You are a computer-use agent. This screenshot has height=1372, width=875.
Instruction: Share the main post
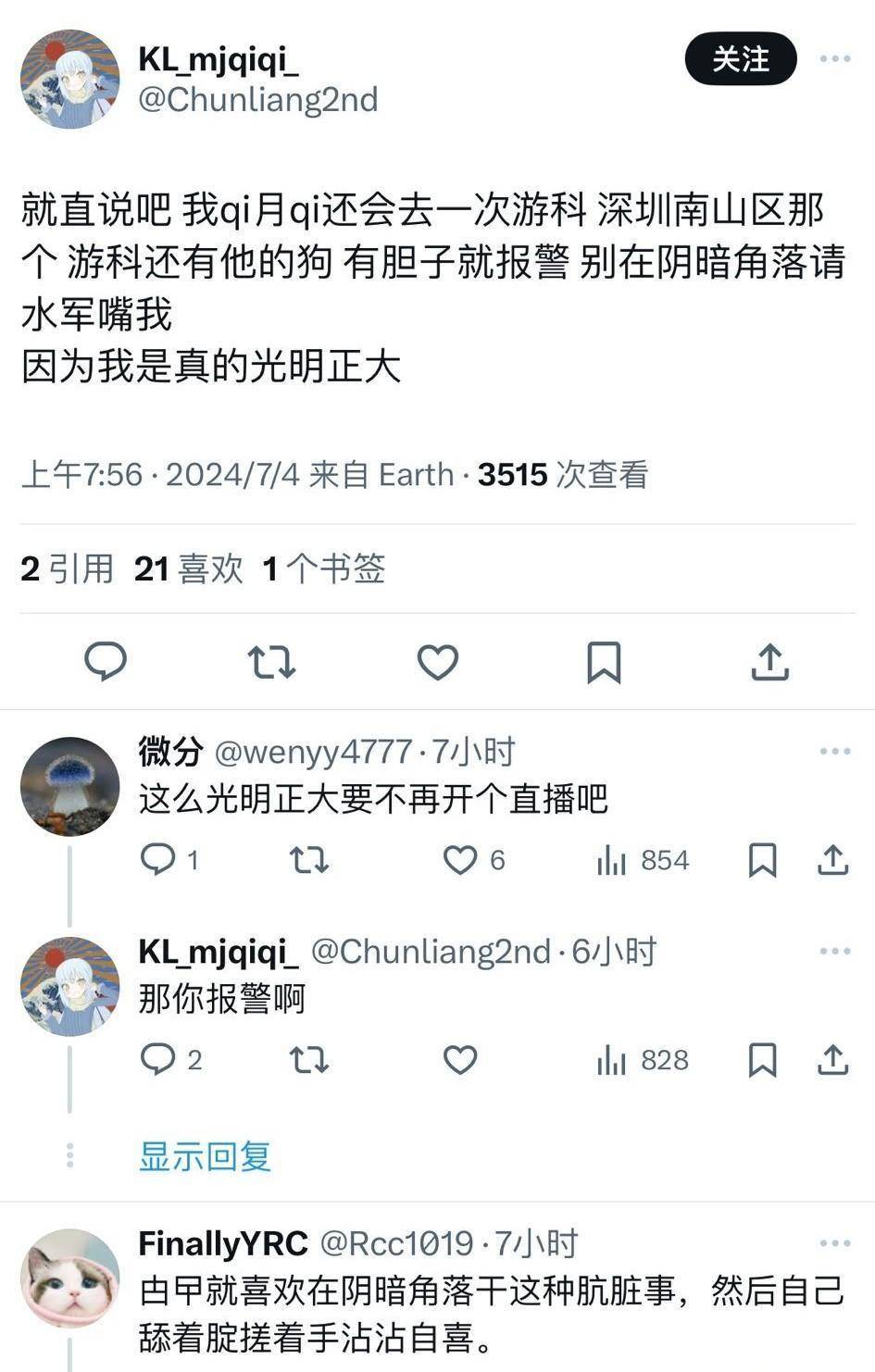pos(769,662)
